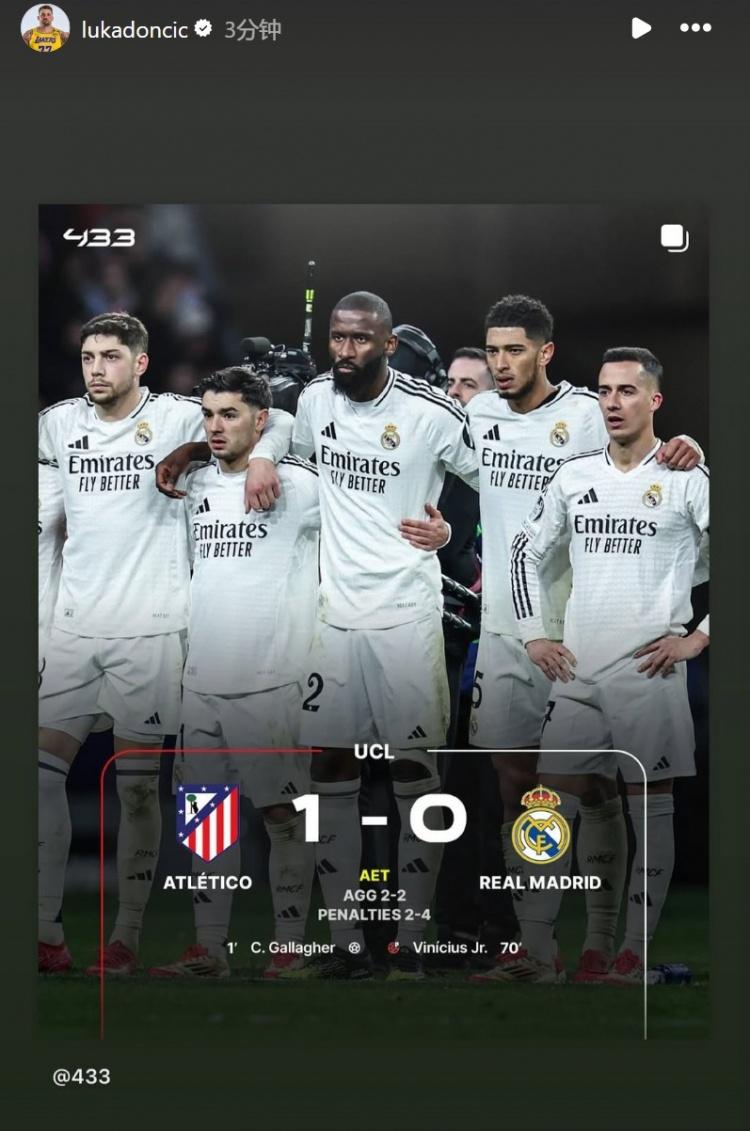Open the @433 mention

tap(81, 1077)
